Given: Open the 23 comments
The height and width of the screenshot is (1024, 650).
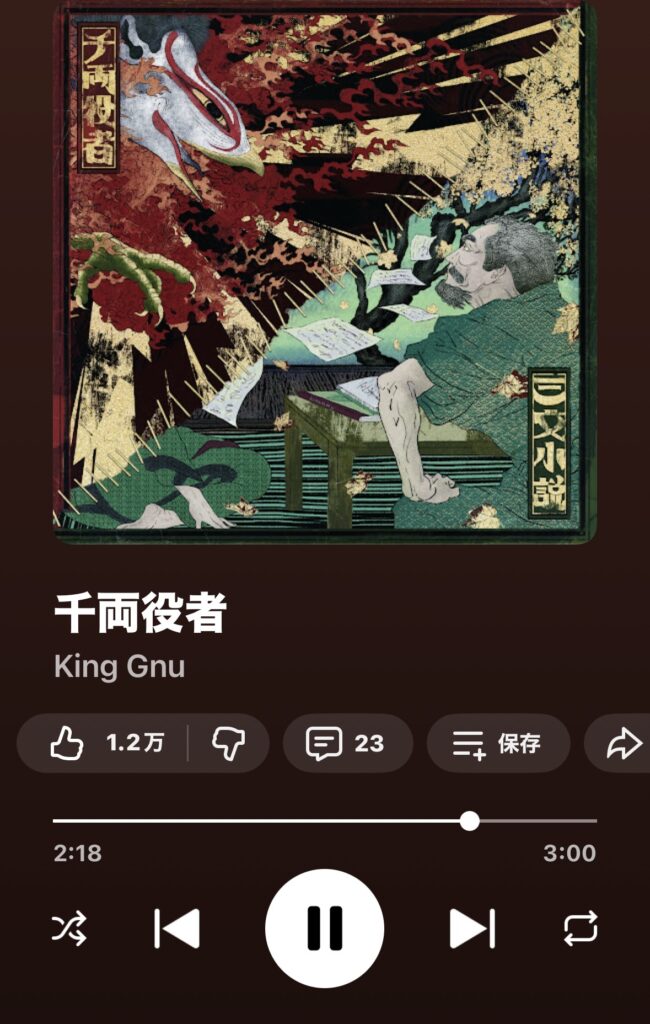Looking at the screenshot, I should click(x=347, y=743).
